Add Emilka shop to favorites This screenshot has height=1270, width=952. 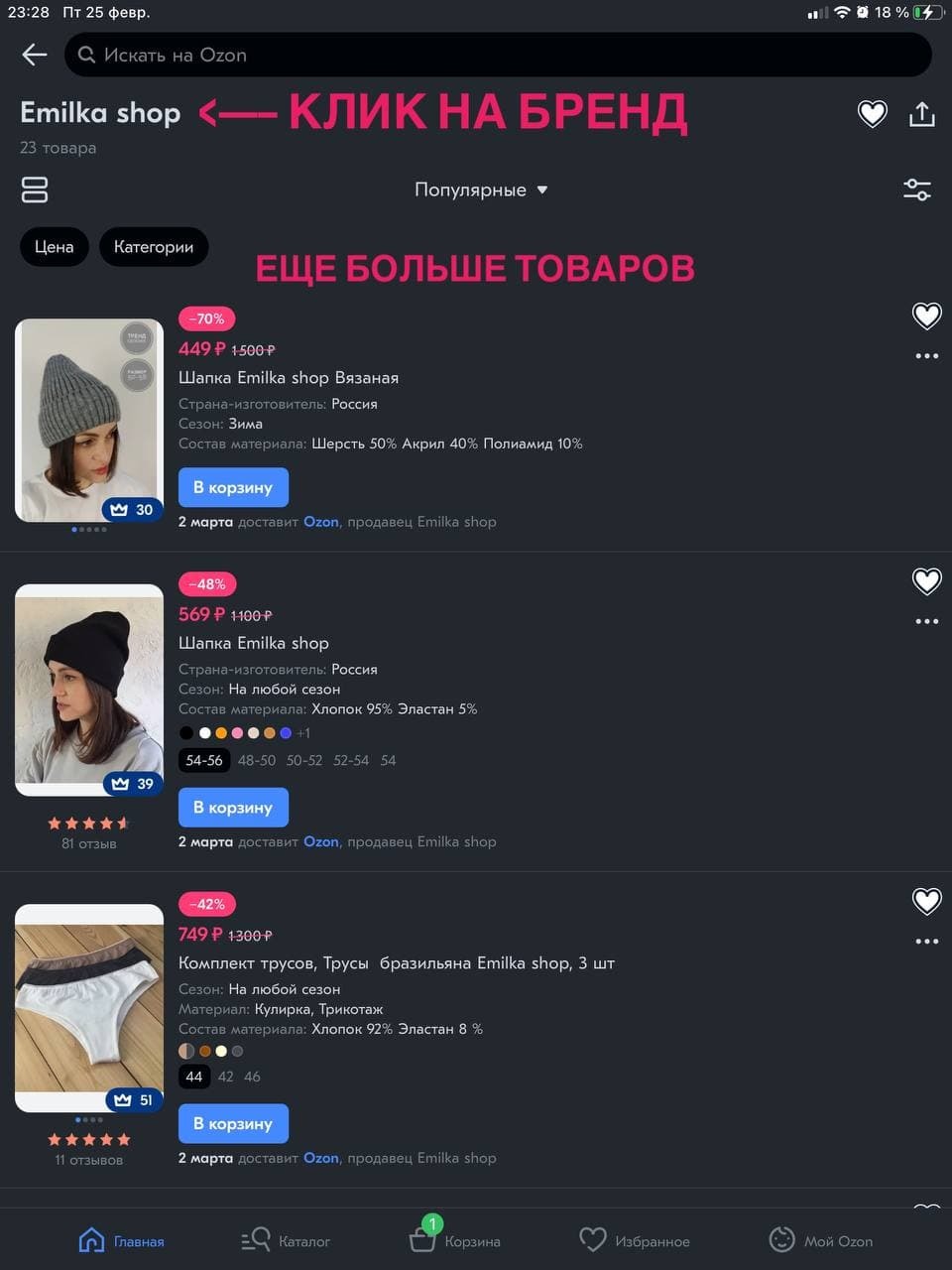pyautogui.click(x=872, y=114)
